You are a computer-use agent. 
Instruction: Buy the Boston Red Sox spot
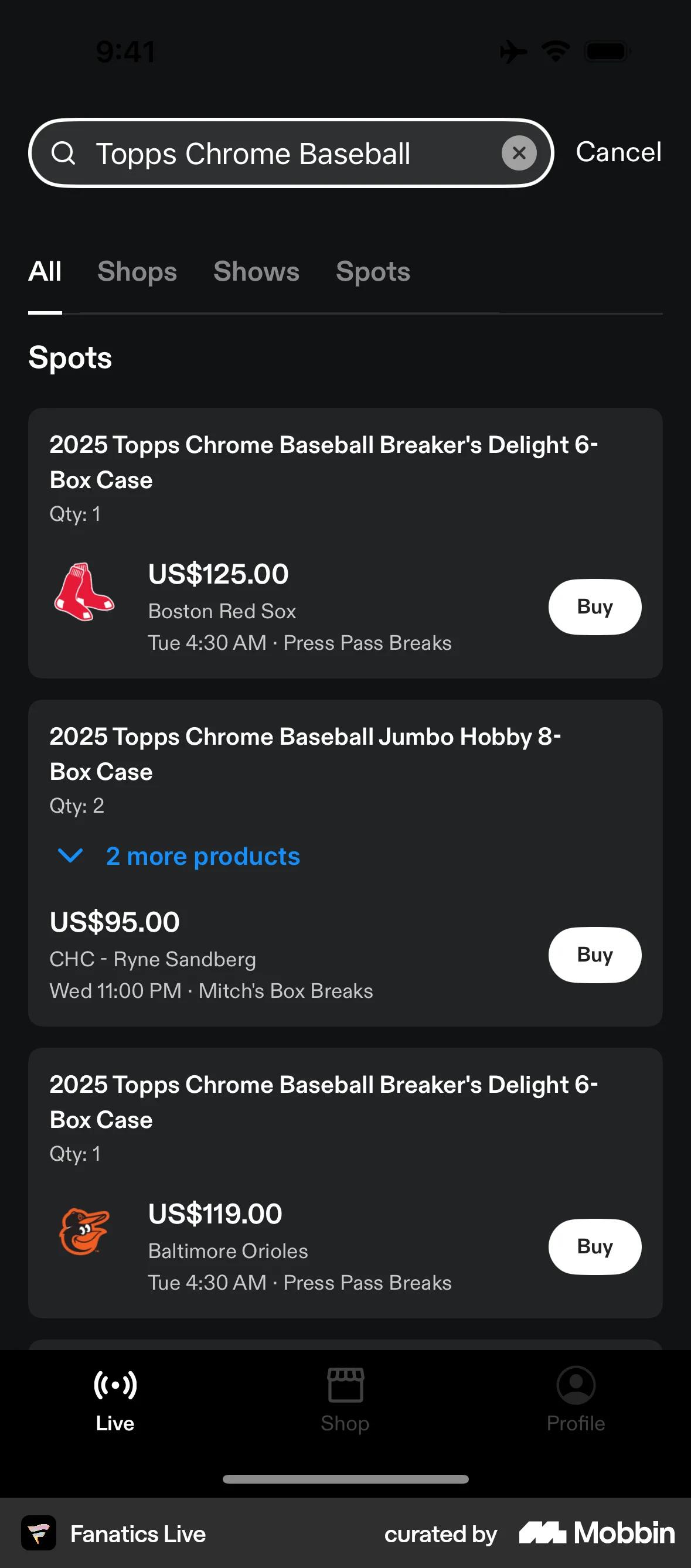point(595,607)
